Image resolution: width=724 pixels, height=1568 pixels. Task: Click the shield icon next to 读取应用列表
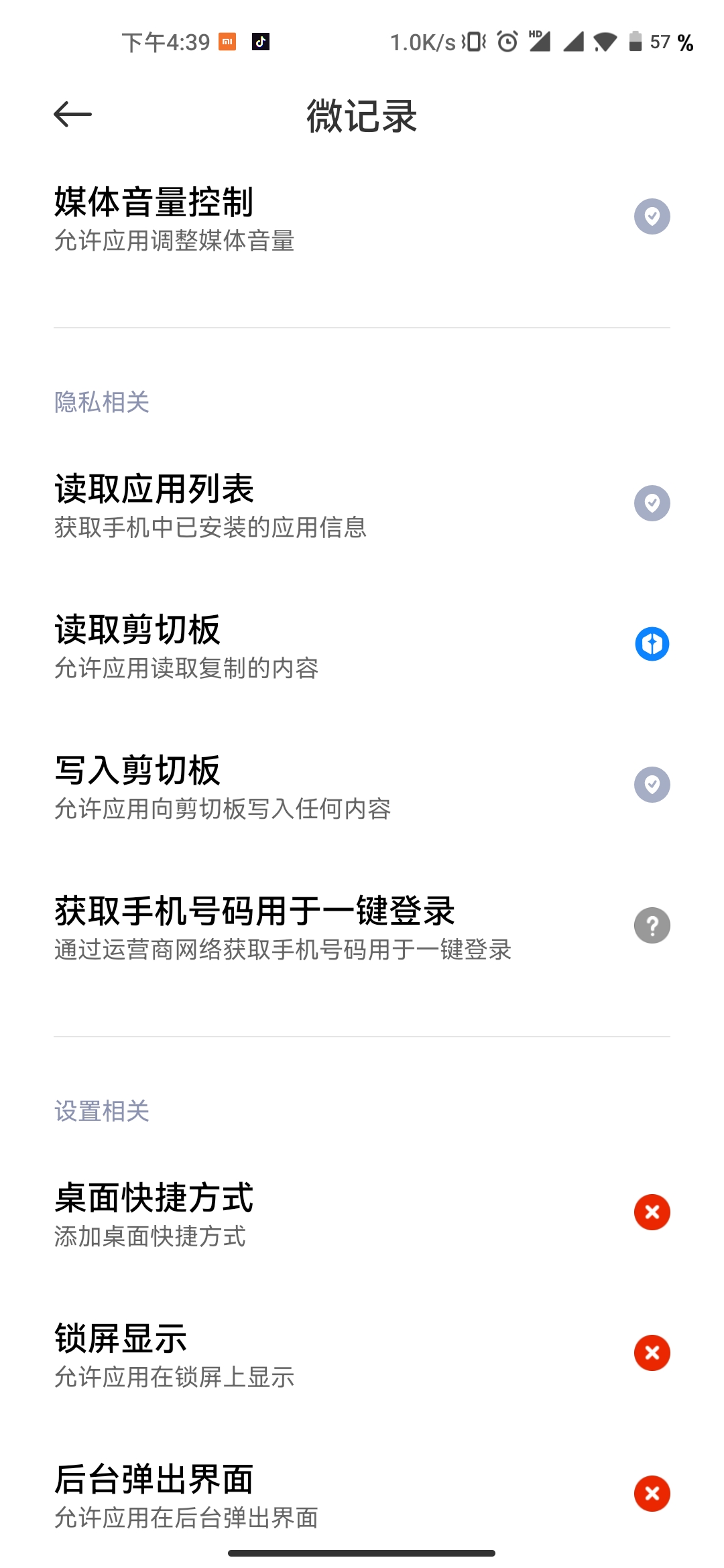click(x=651, y=503)
